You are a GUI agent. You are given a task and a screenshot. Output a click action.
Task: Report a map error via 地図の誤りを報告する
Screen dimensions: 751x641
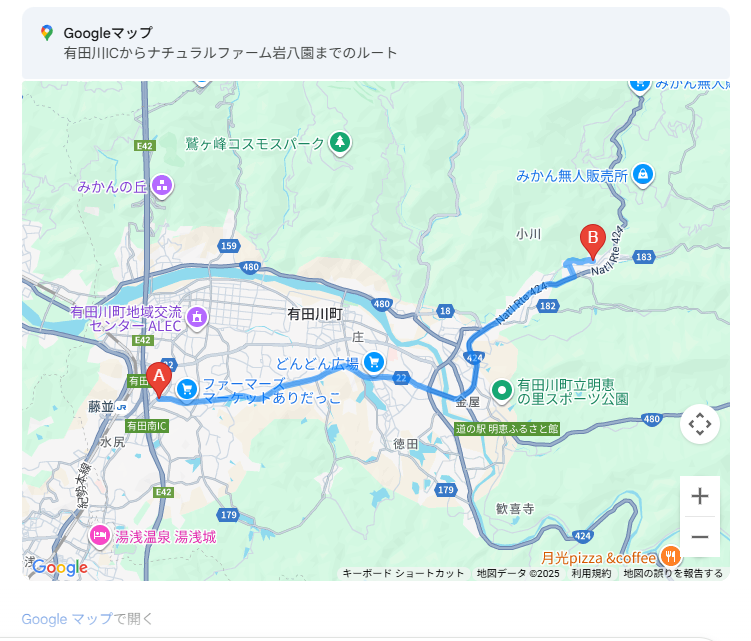[672, 573]
